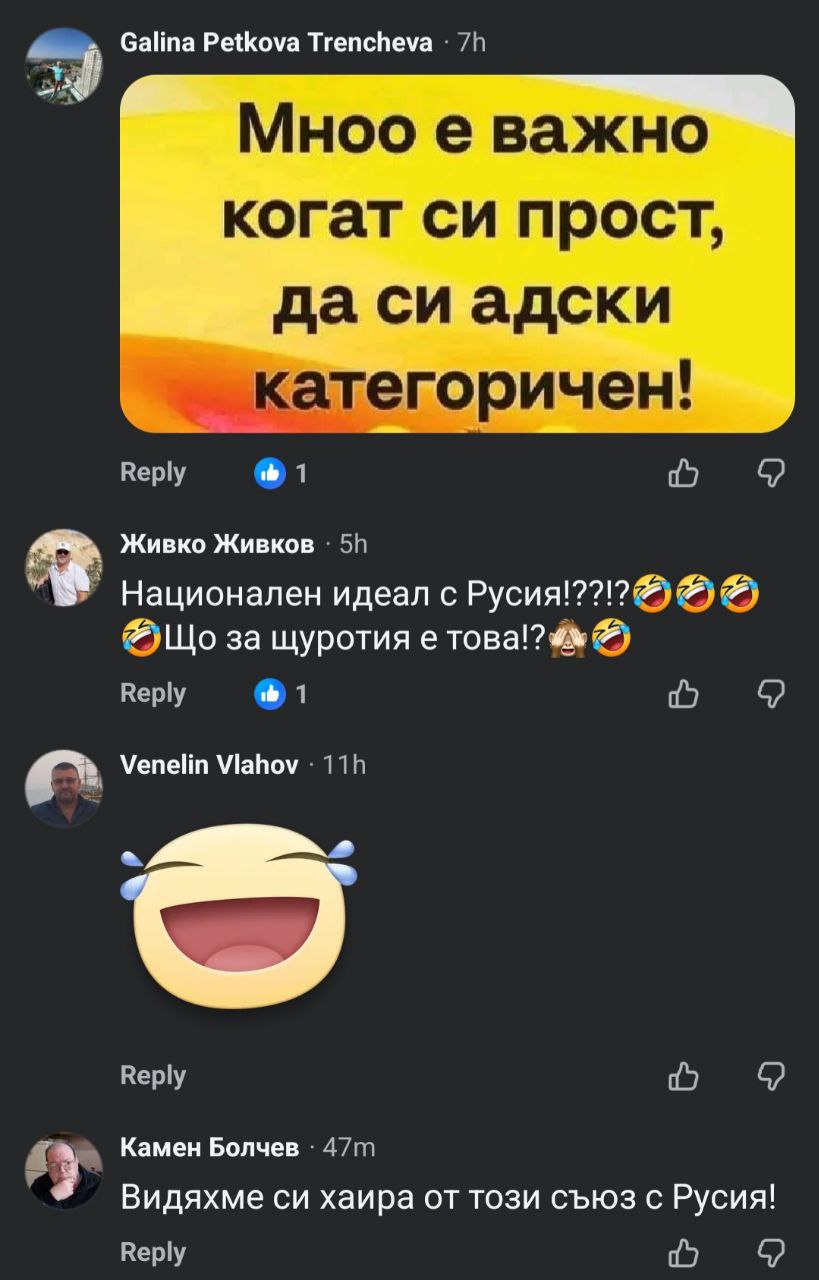Viewport: 819px width, 1280px height.
Task: Reply to Venelin Vlahov's comment
Action: point(153,1075)
